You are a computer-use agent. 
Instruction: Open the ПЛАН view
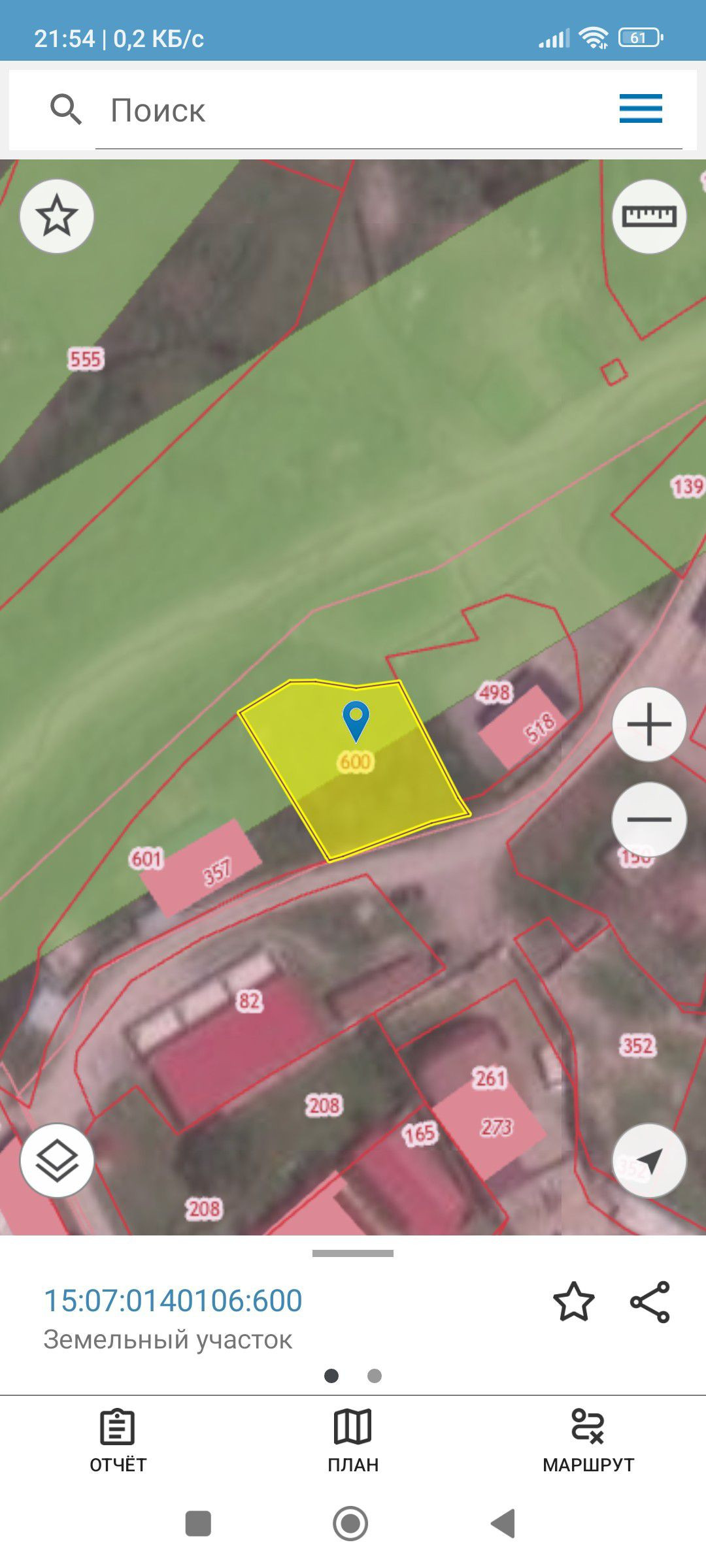[353, 1441]
